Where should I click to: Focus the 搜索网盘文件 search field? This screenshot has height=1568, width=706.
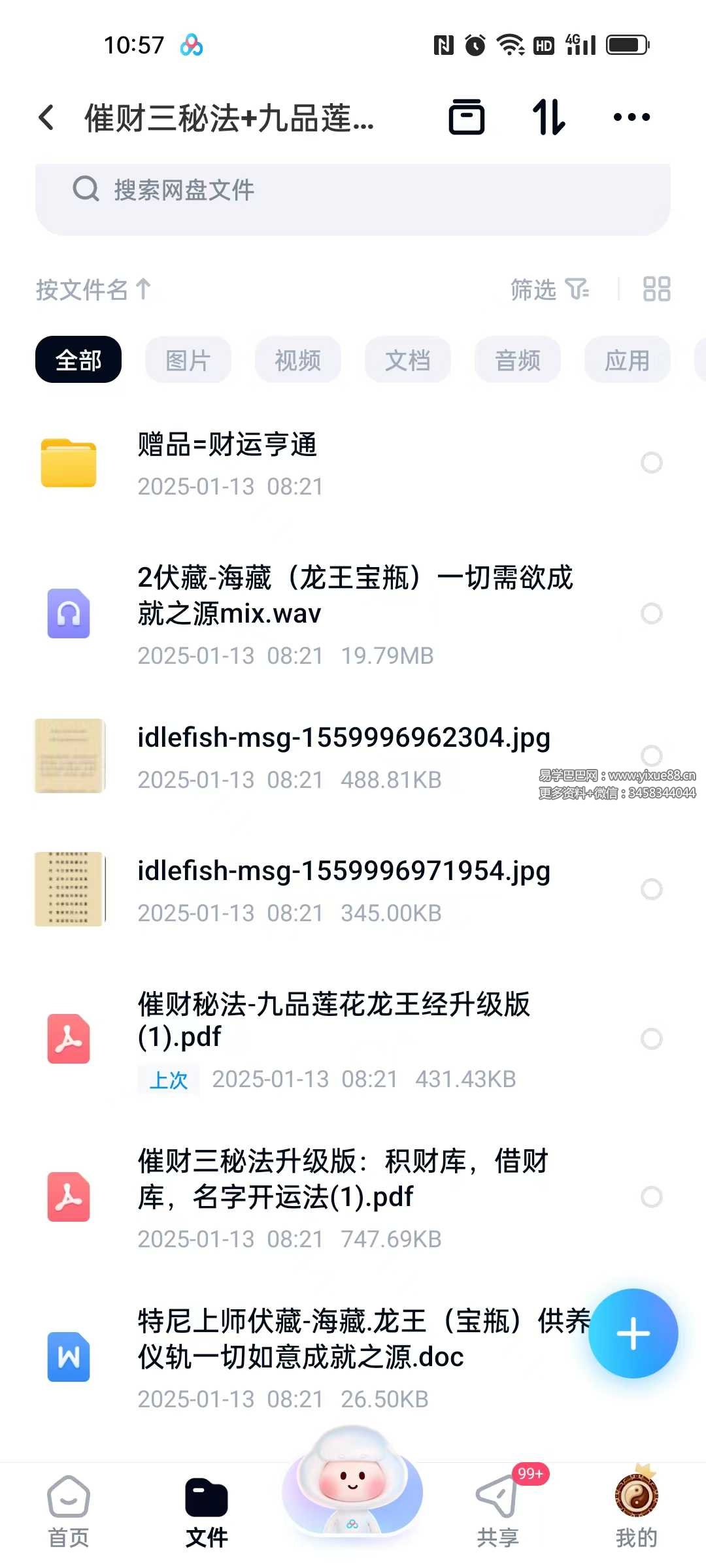pos(353,191)
